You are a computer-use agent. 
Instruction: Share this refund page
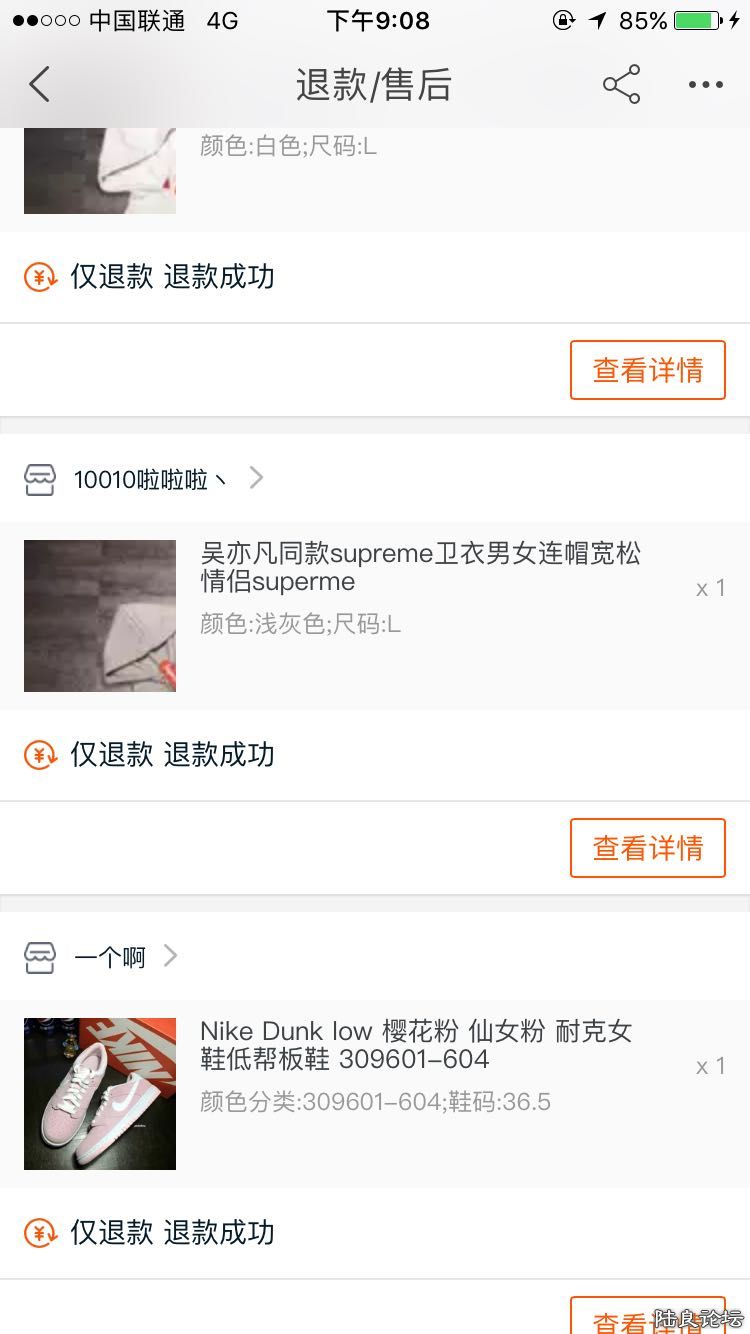coord(621,85)
